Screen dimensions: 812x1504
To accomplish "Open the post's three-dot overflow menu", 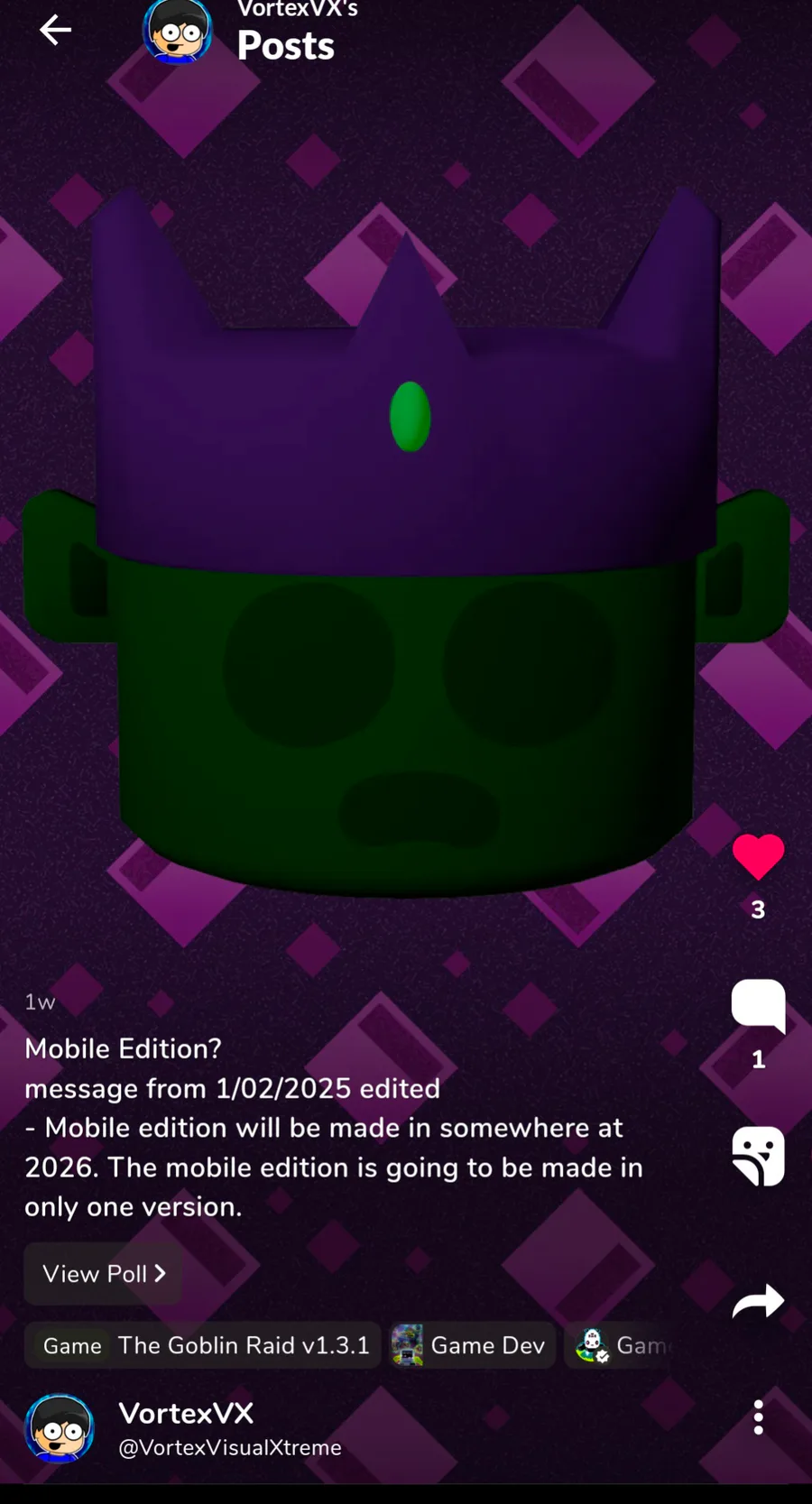I will tap(758, 1417).
